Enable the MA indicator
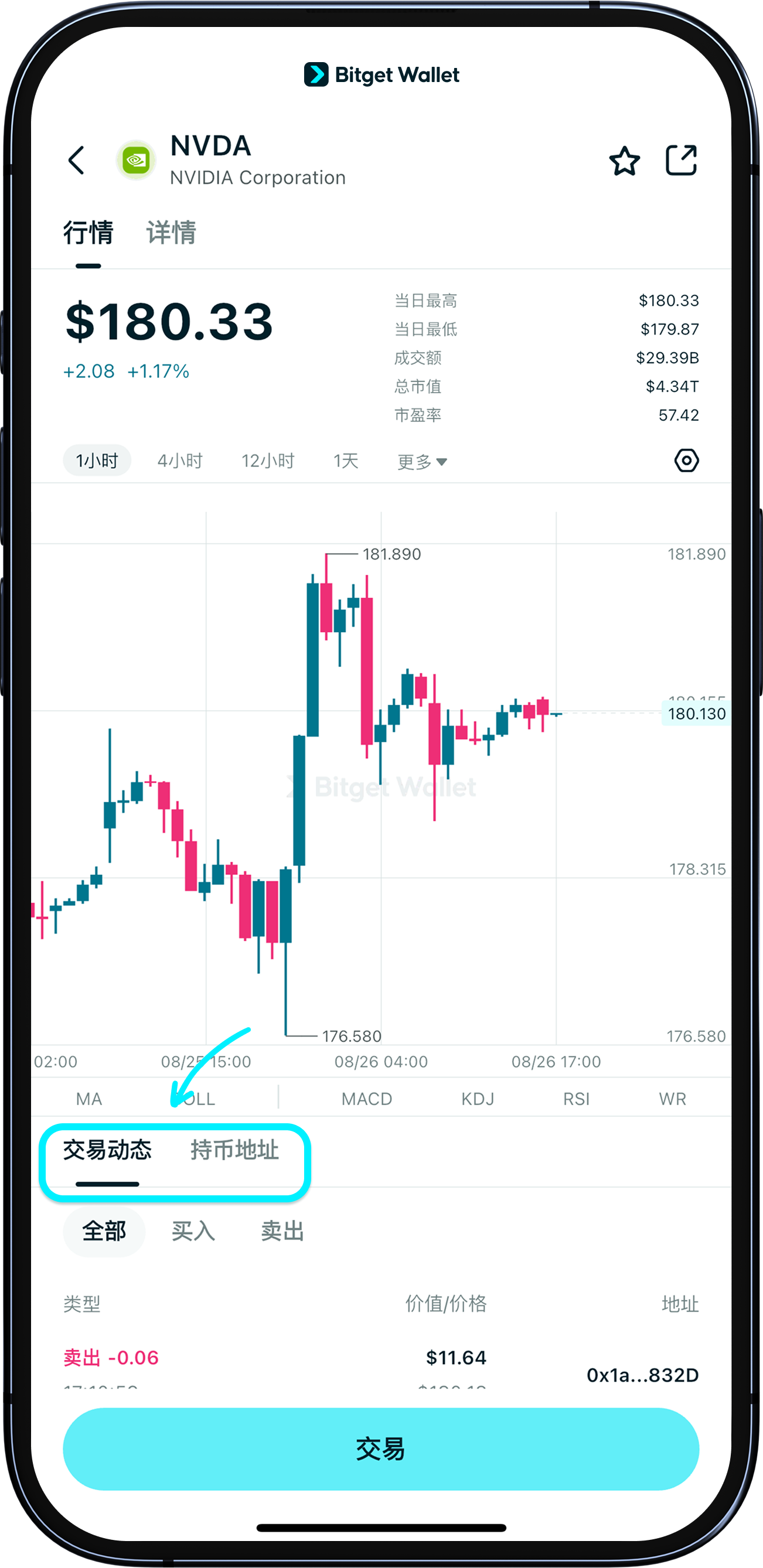This screenshot has width=763, height=1568. (x=89, y=1099)
